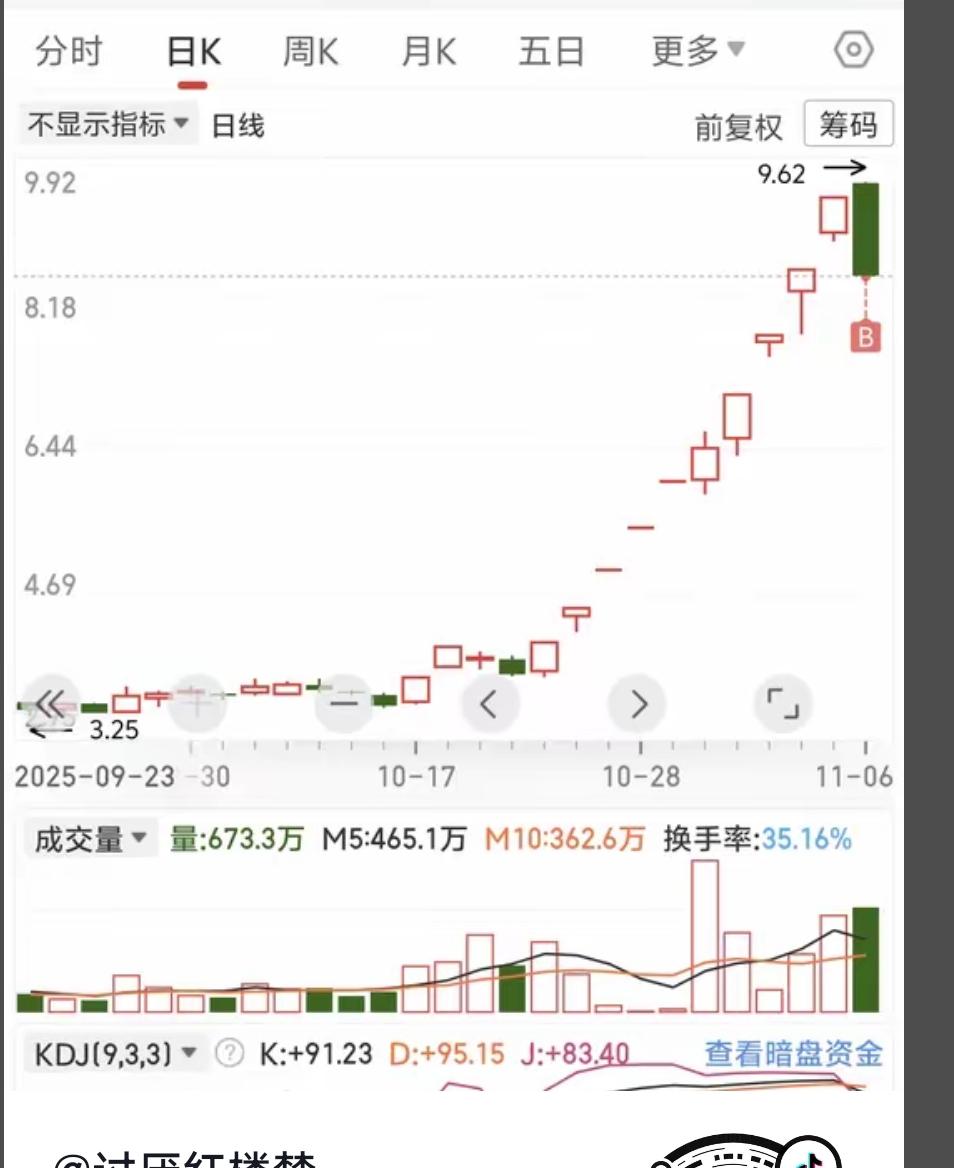Enable the 筹码 chip distribution view
Screen dimensions: 954x1168
coord(855,124)
